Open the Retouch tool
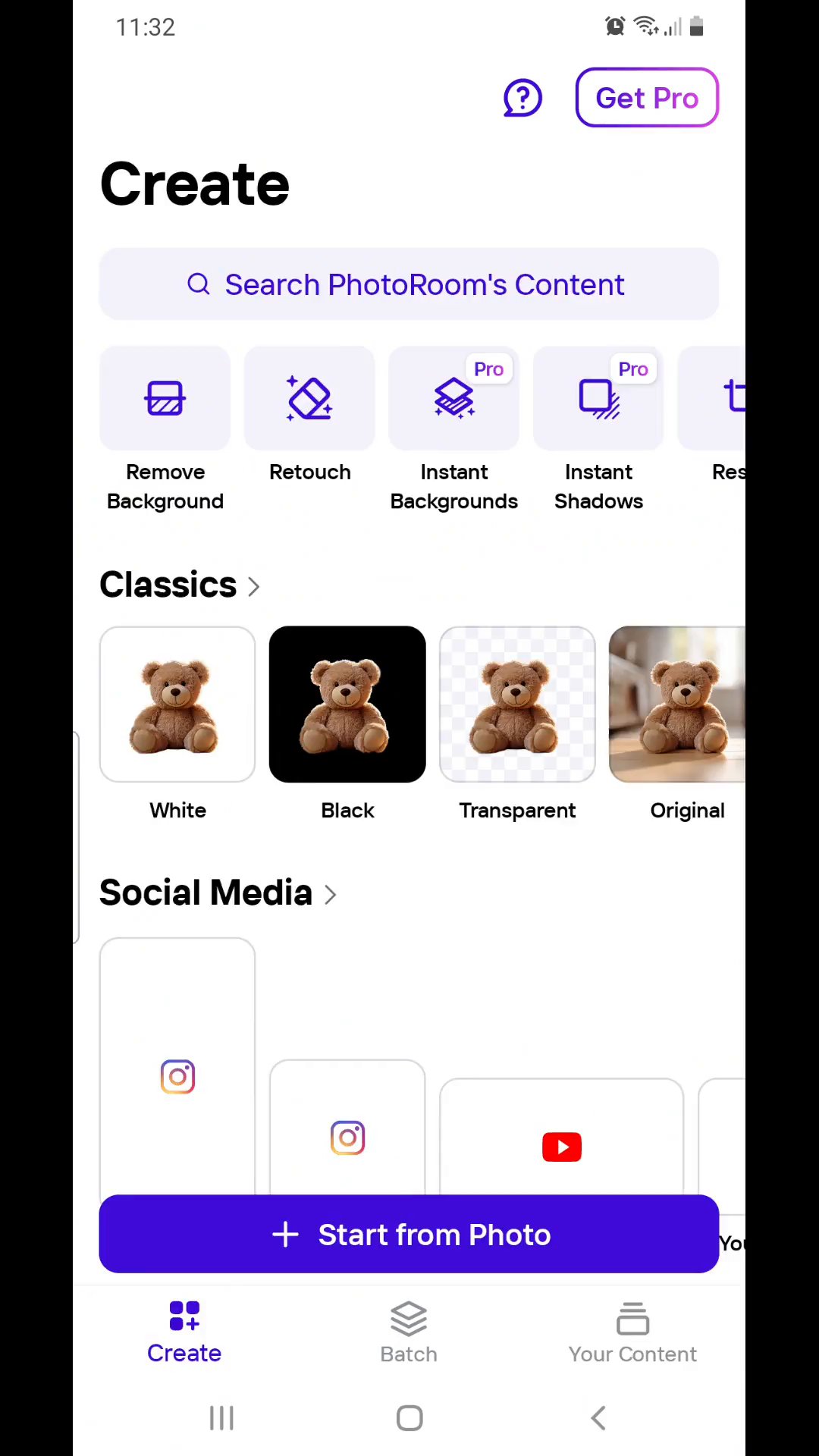Viewport: 819px width, 1456px height. coord(309,400)
